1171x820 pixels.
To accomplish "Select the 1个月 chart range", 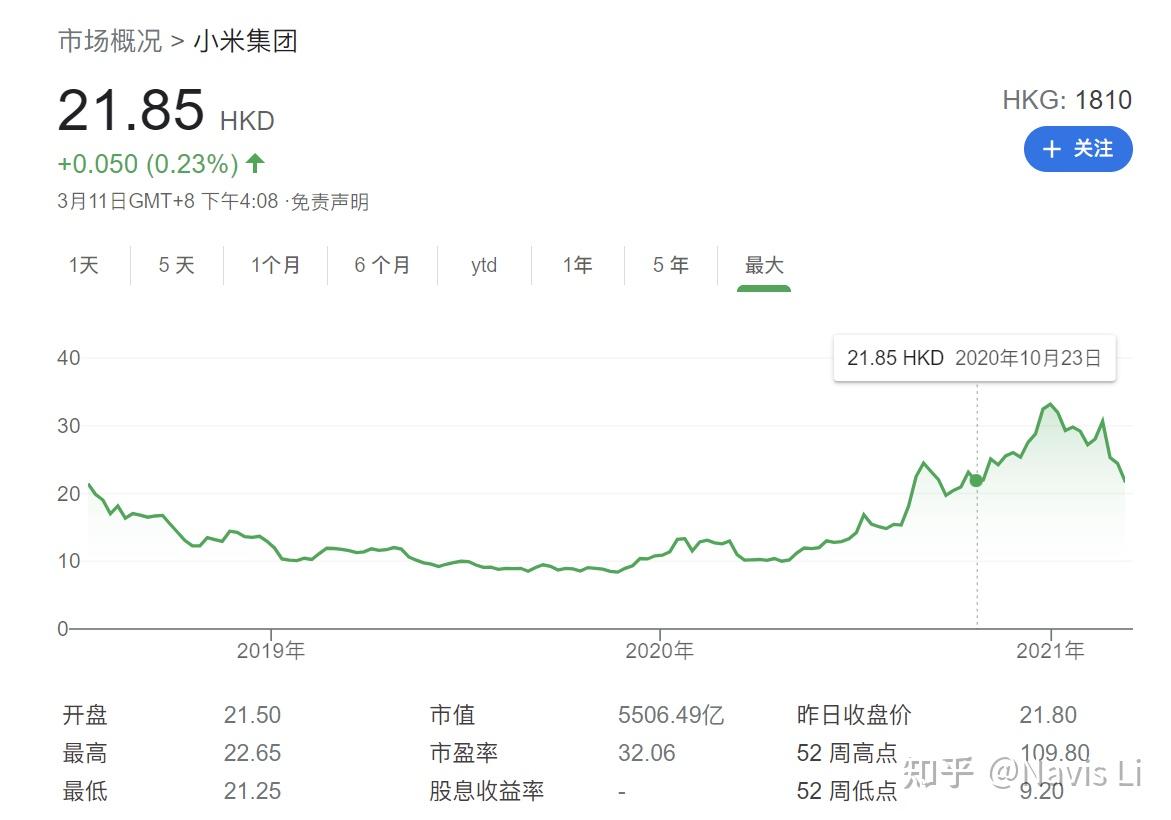I will 275,265.
